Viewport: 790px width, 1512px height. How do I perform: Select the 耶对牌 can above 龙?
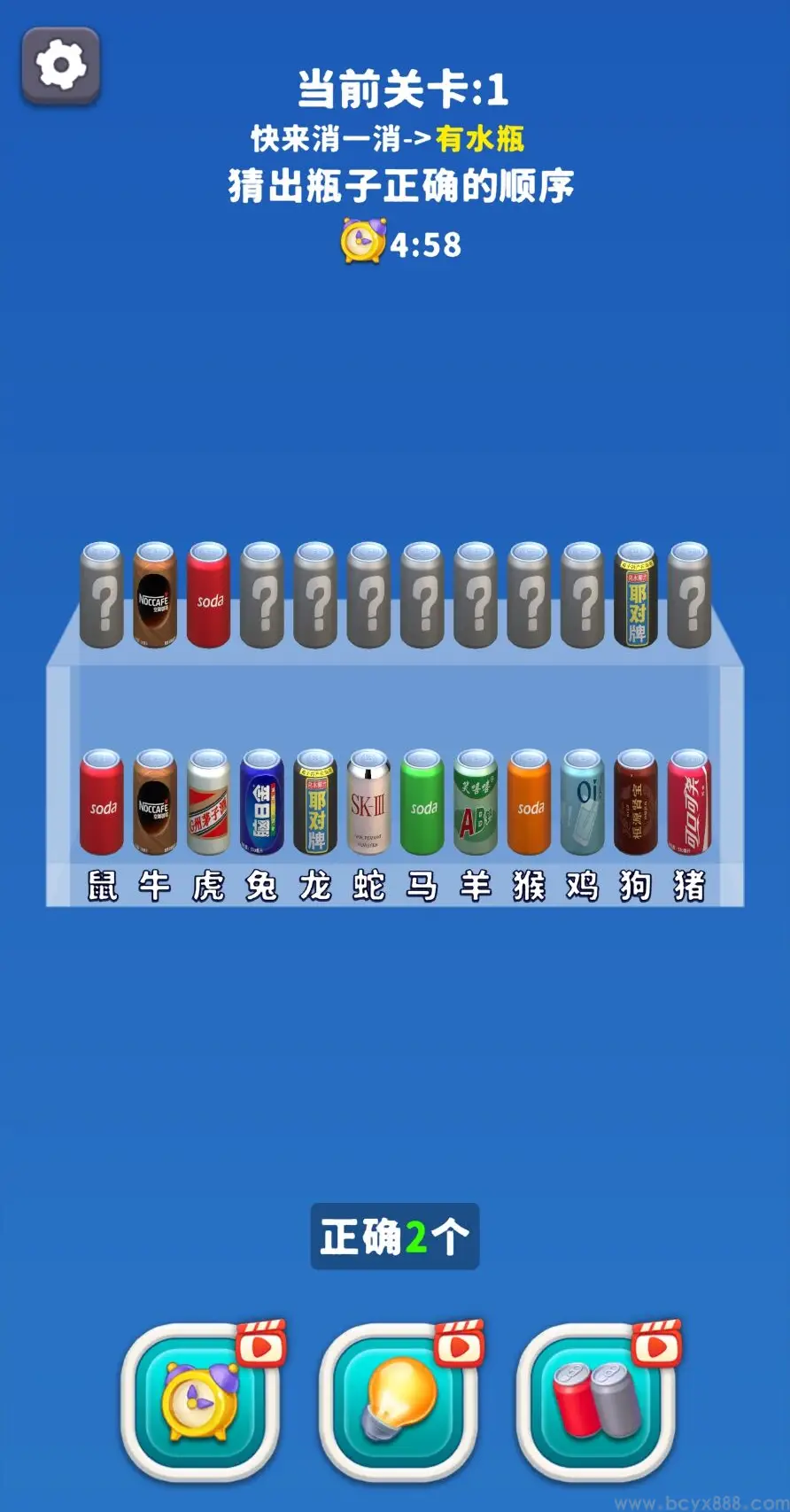coord(315,803)
